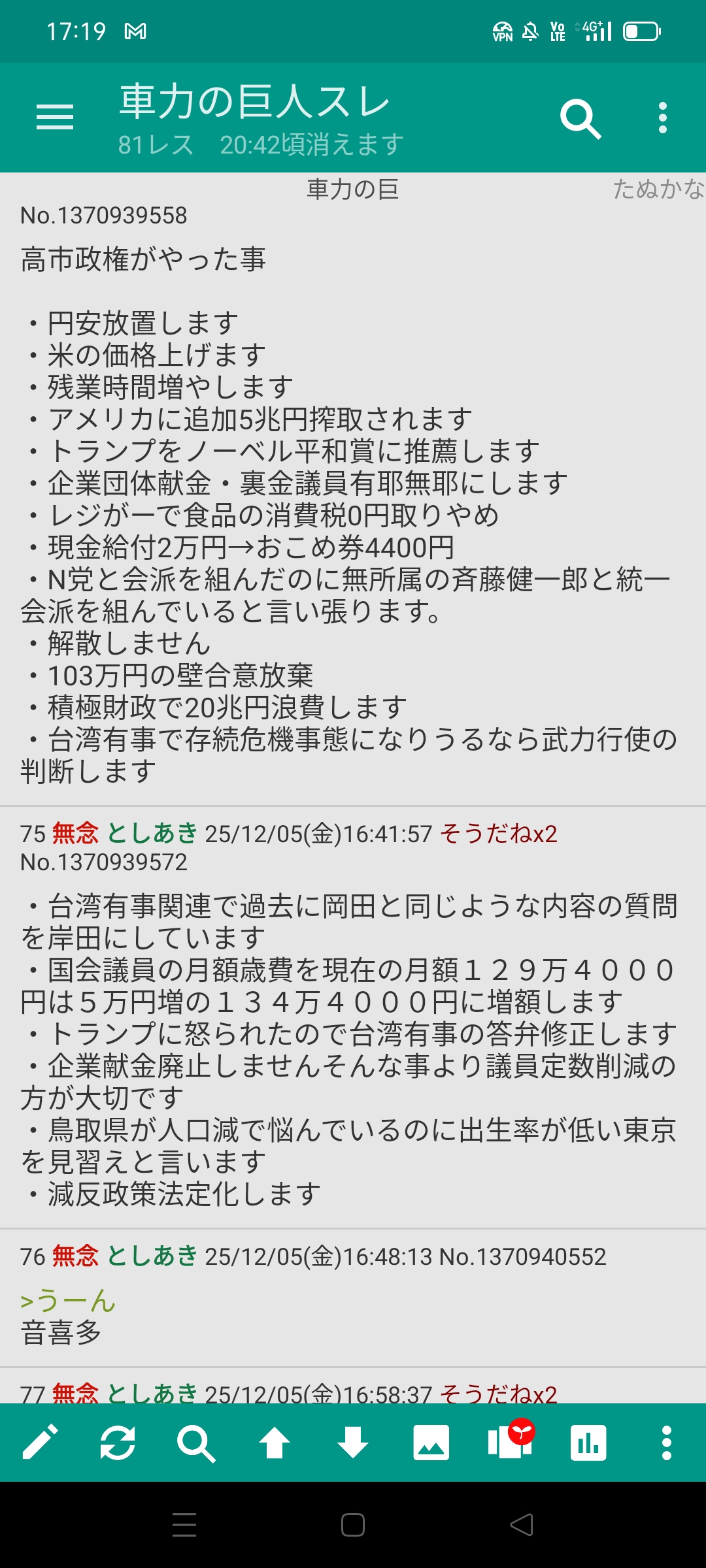Go back with system back button
Screen dimensions: 706x1568
(x=522, y=1525)
